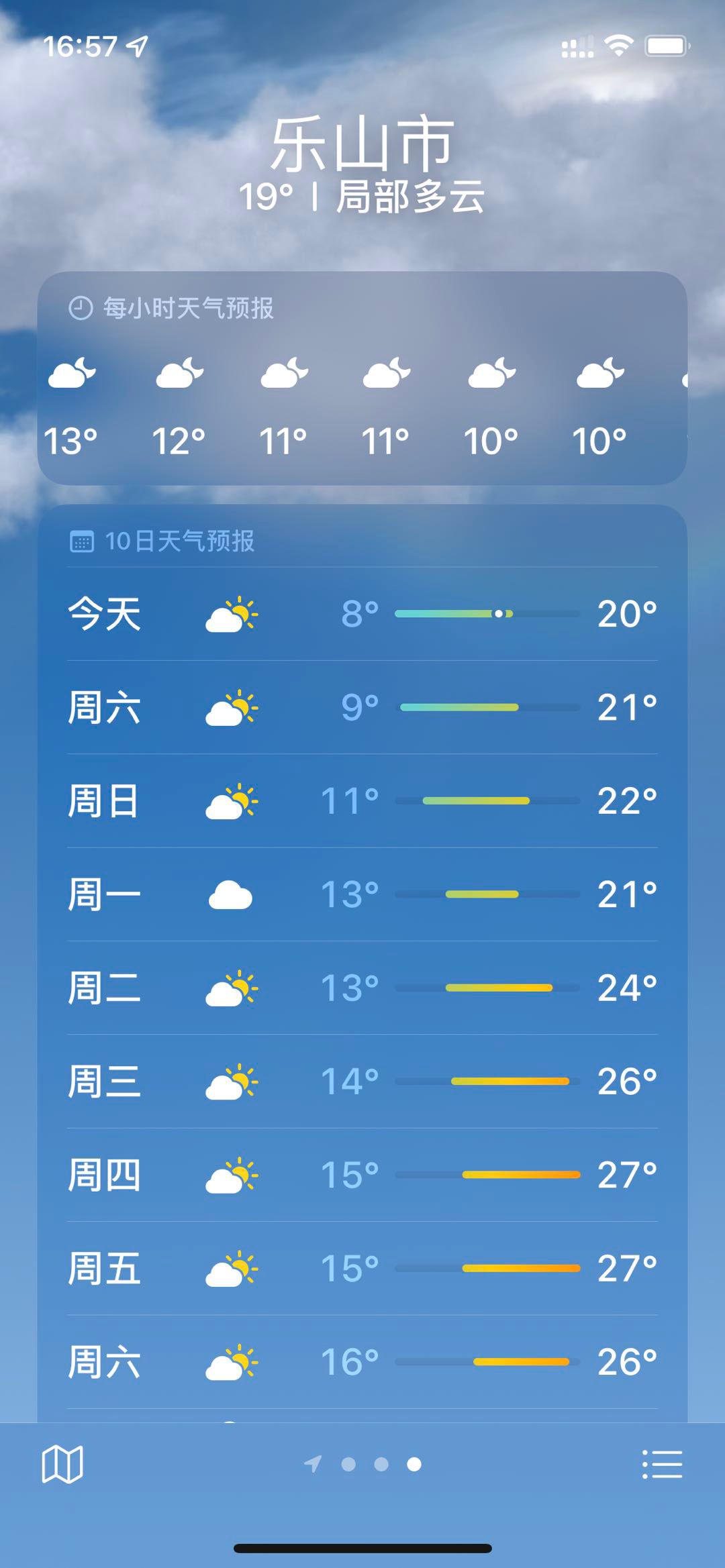Image resolution: width=725 pixels, height=1568 pixels.
Task: Show the 周四 forecast details
Action: 362,1175
